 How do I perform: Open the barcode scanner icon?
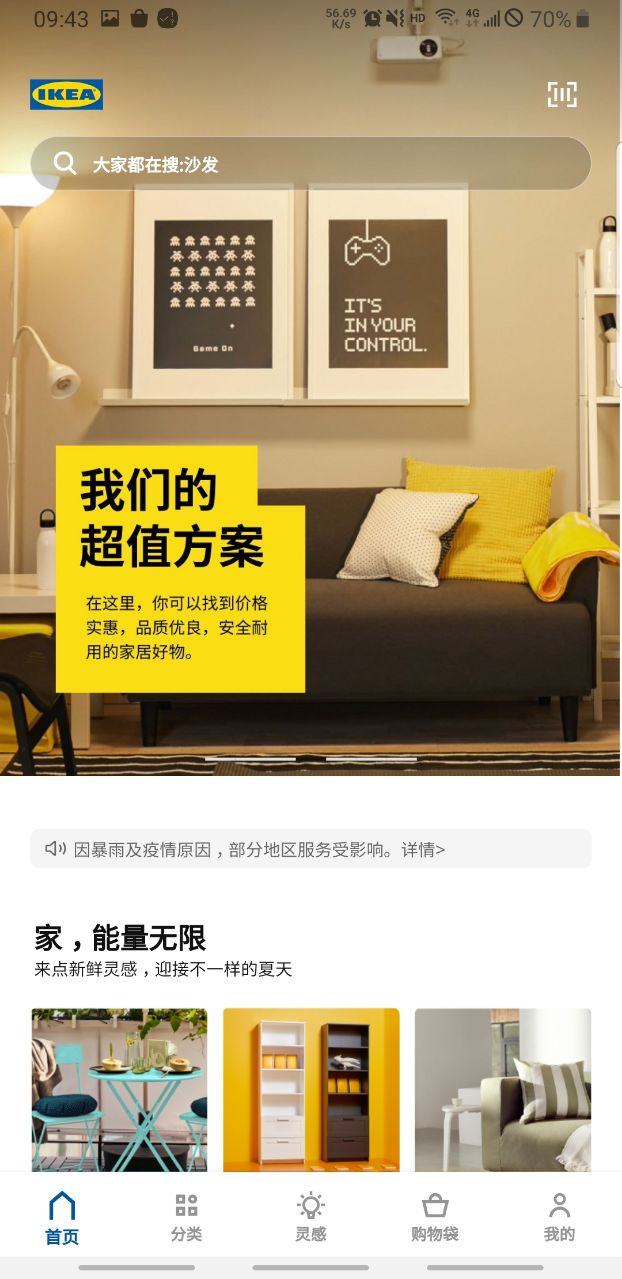pos(562,95)
